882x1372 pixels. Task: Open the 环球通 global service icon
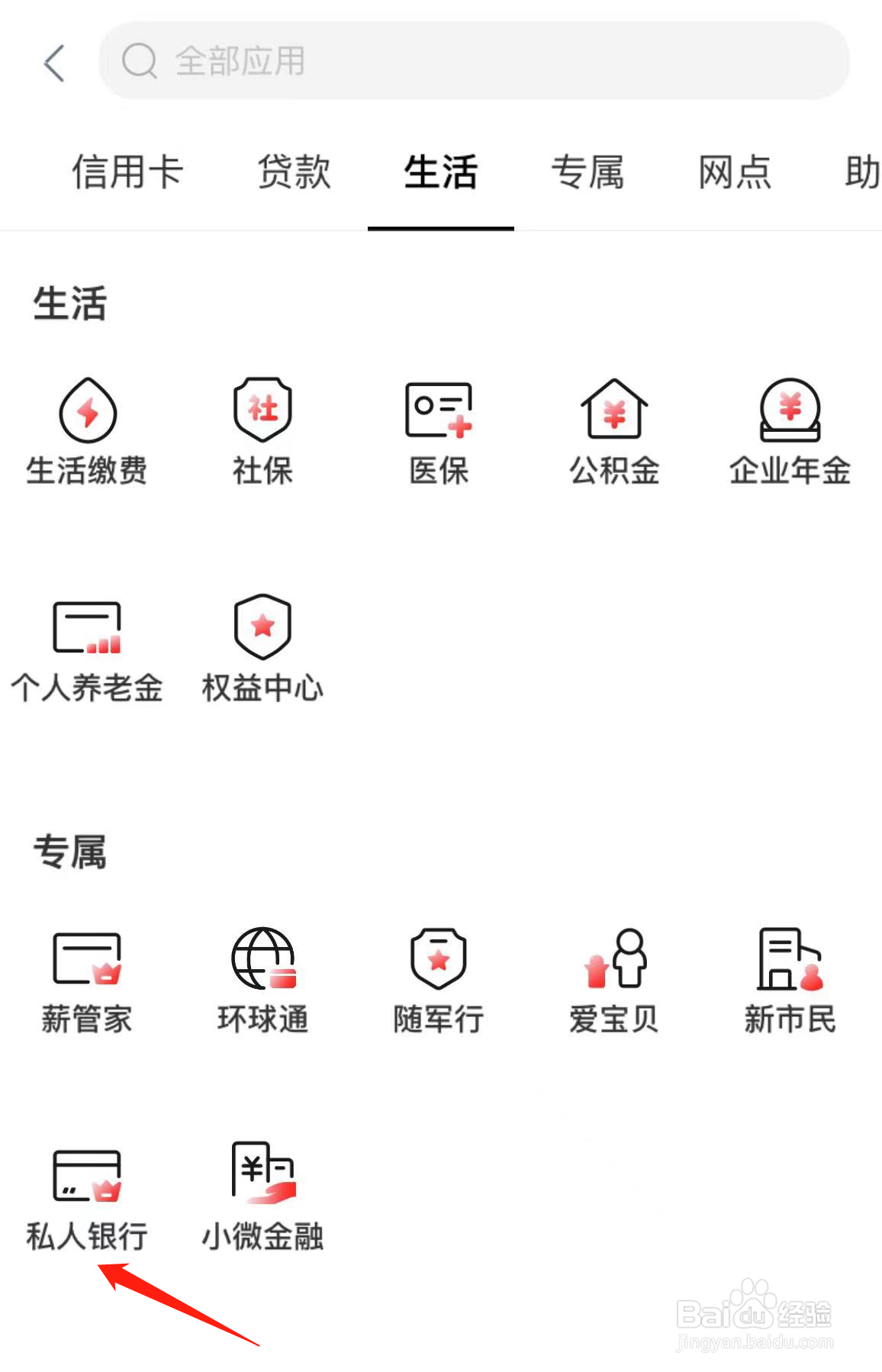(262, 981)
